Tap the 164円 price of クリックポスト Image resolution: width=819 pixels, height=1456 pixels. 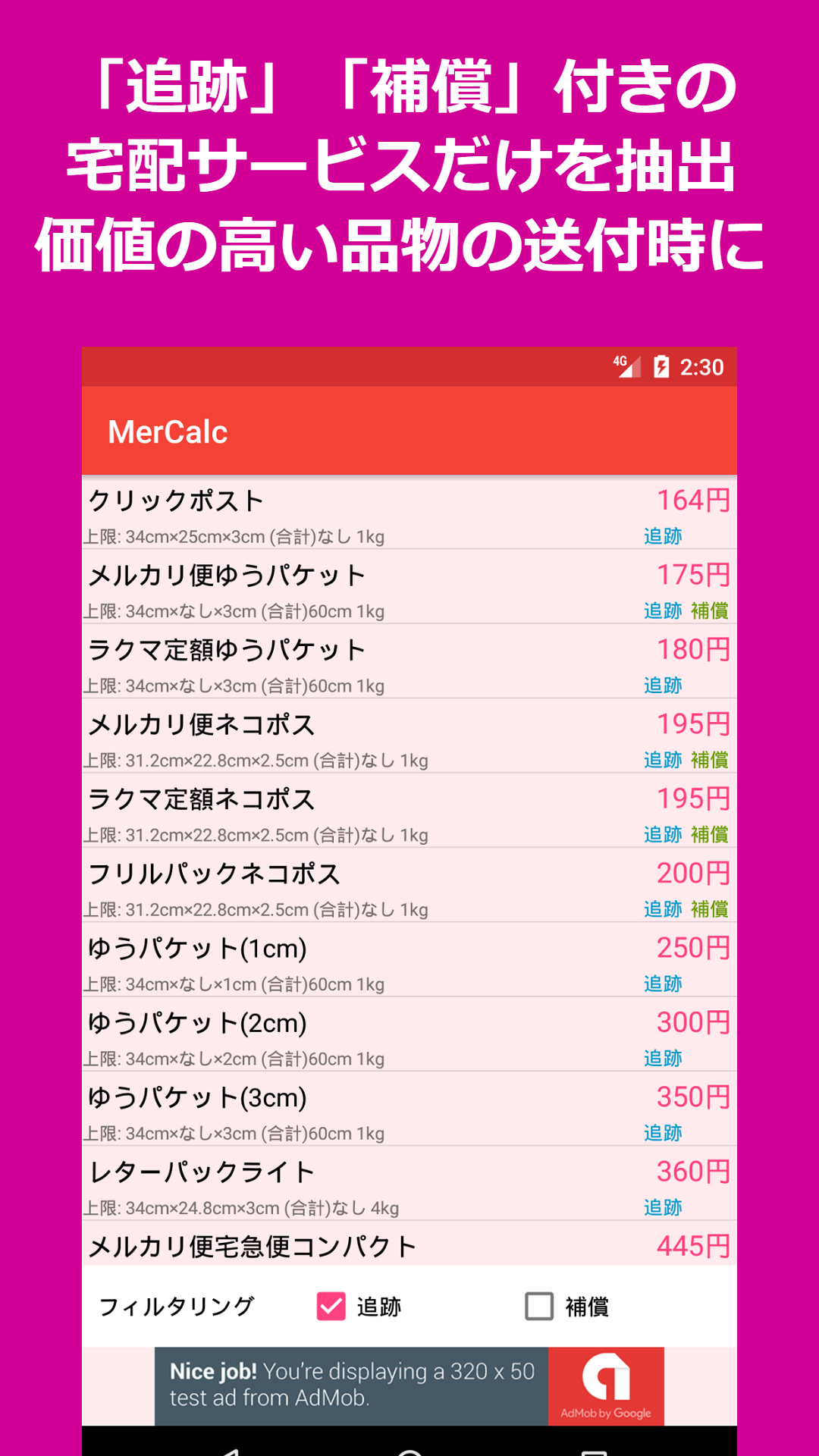[692, 500]
